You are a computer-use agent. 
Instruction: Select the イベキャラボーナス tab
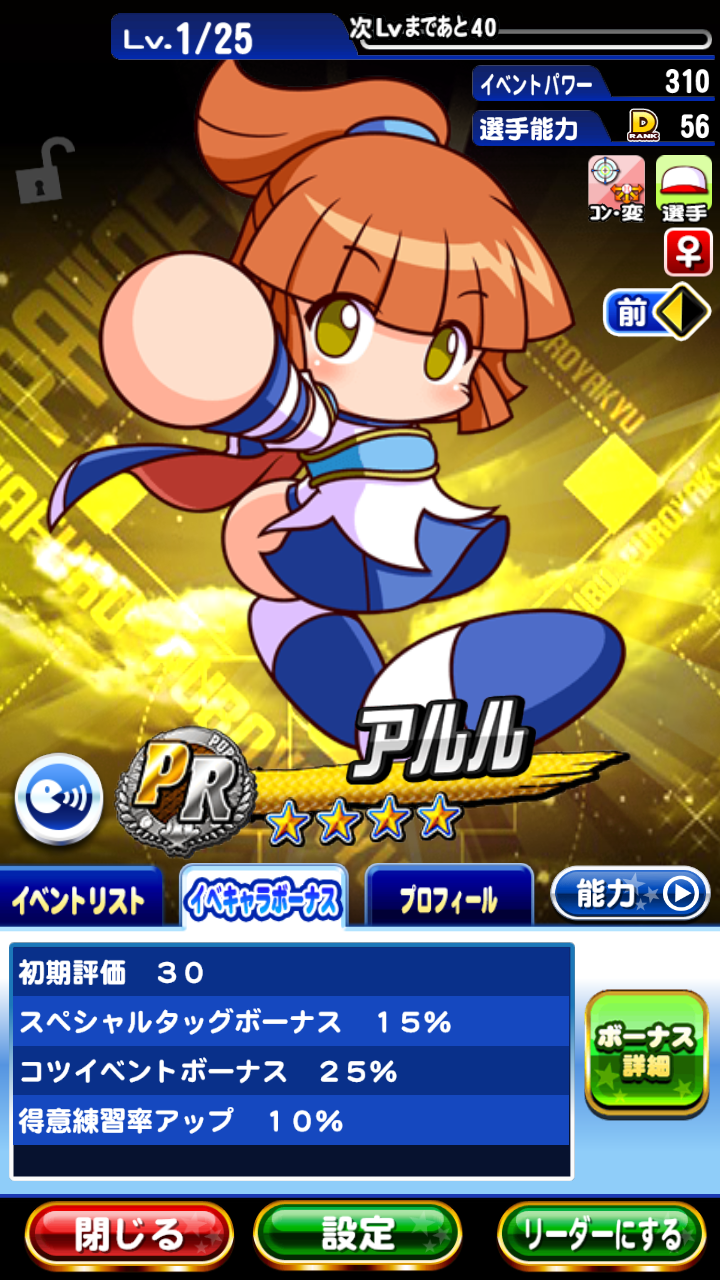pos(264,900)
